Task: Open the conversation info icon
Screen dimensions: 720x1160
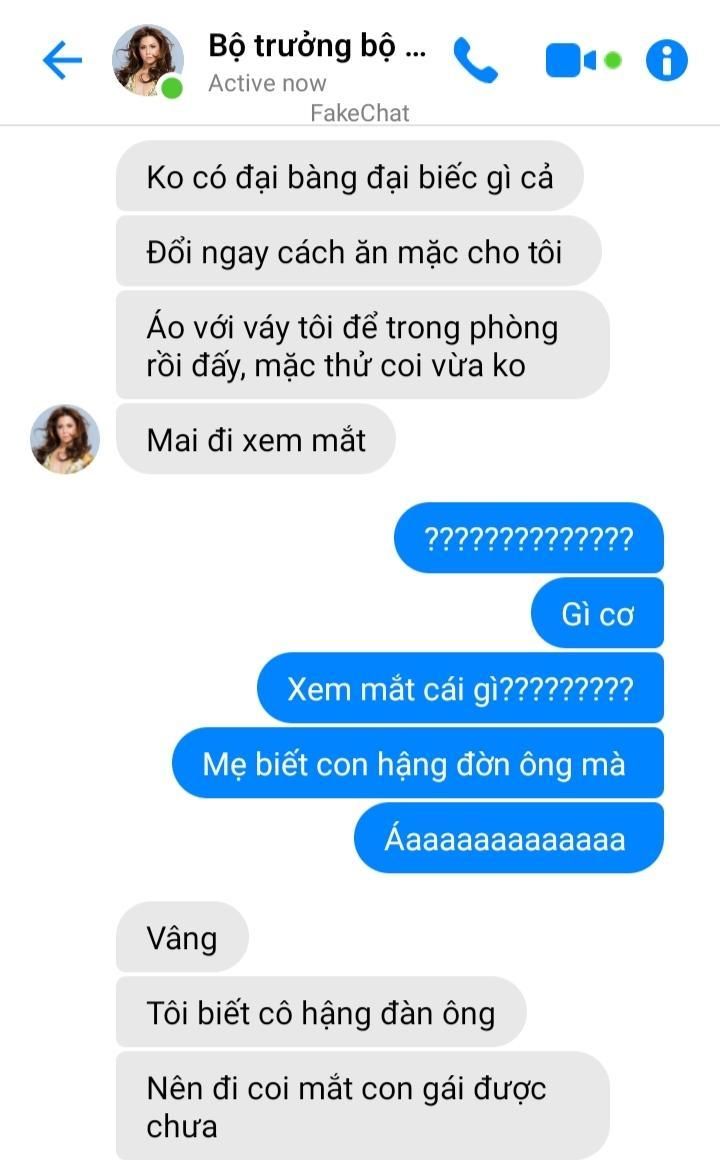Action: click(x=667, y=61)
